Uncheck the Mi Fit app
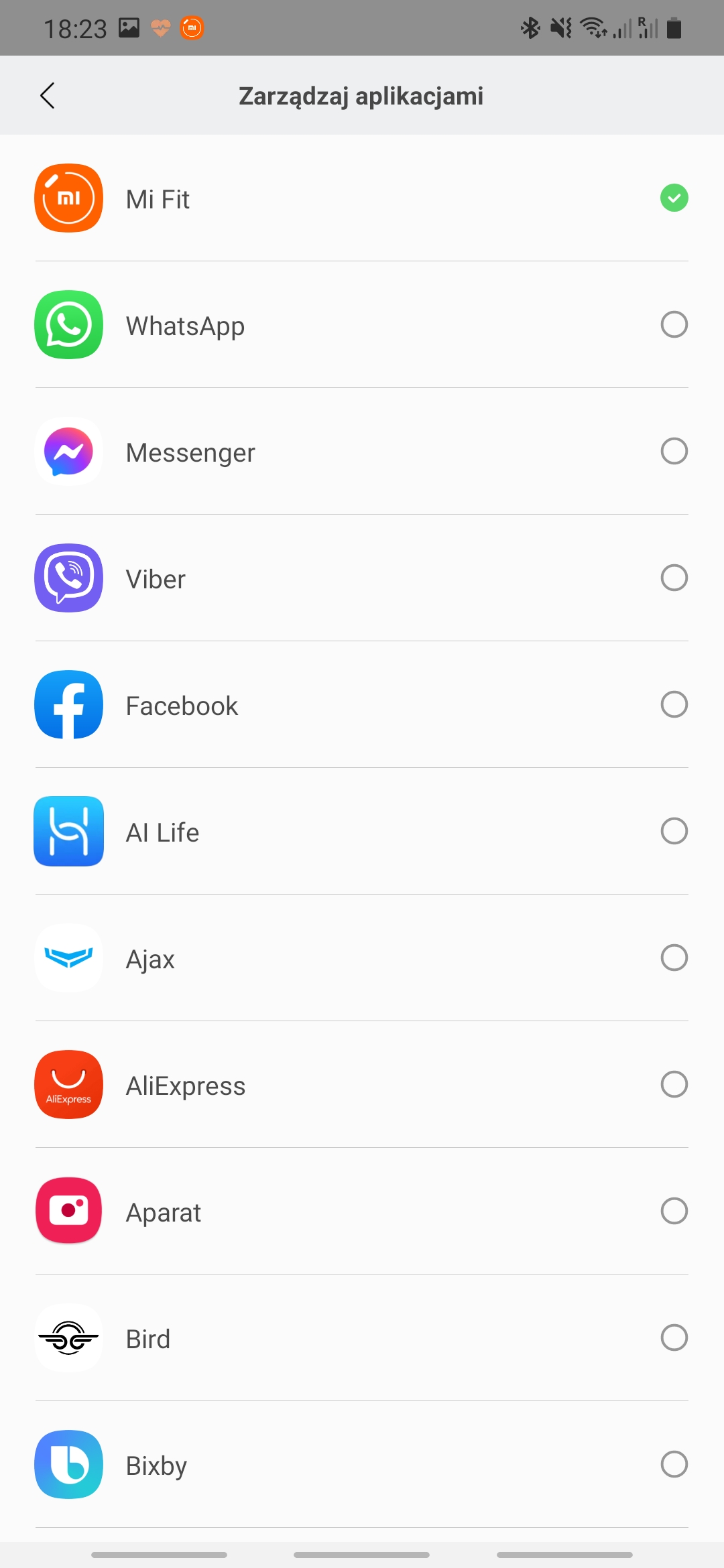Image resolution: width=724 pixels, height=1568 pixels. point(674,198)
